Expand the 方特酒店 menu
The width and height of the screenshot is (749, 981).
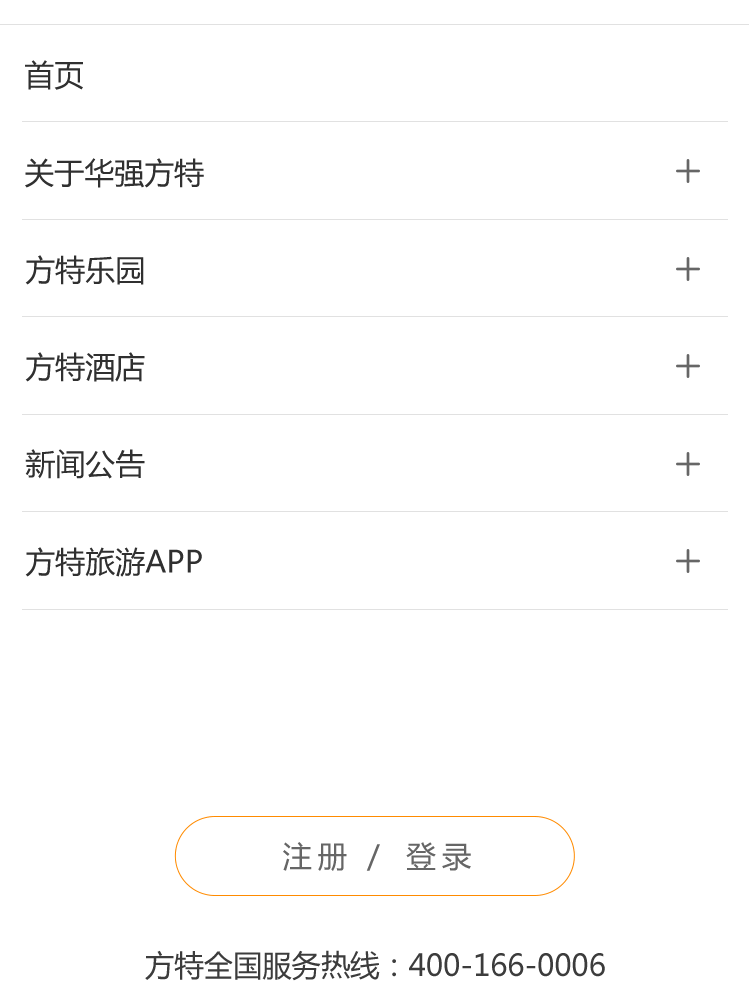point(687,367)
